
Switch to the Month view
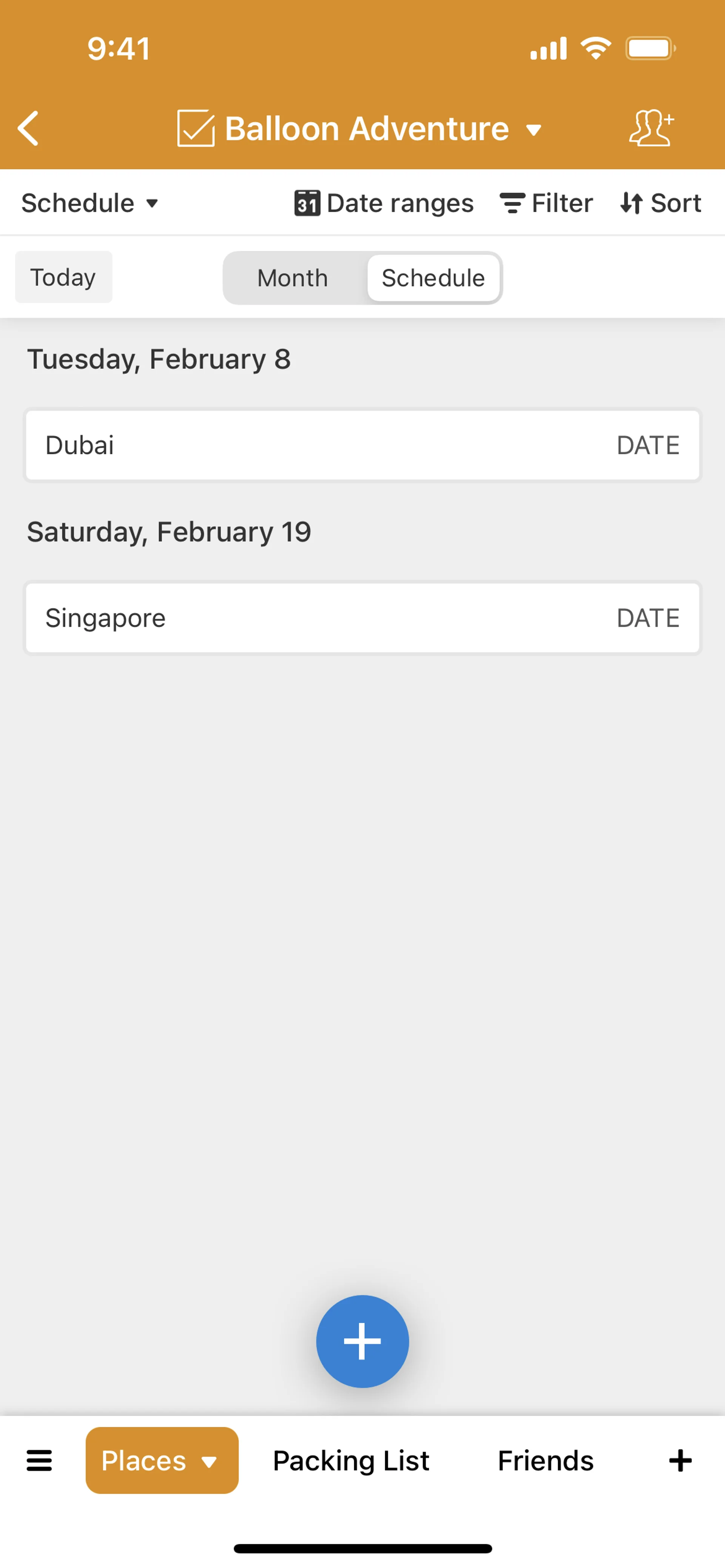[292, 278]
